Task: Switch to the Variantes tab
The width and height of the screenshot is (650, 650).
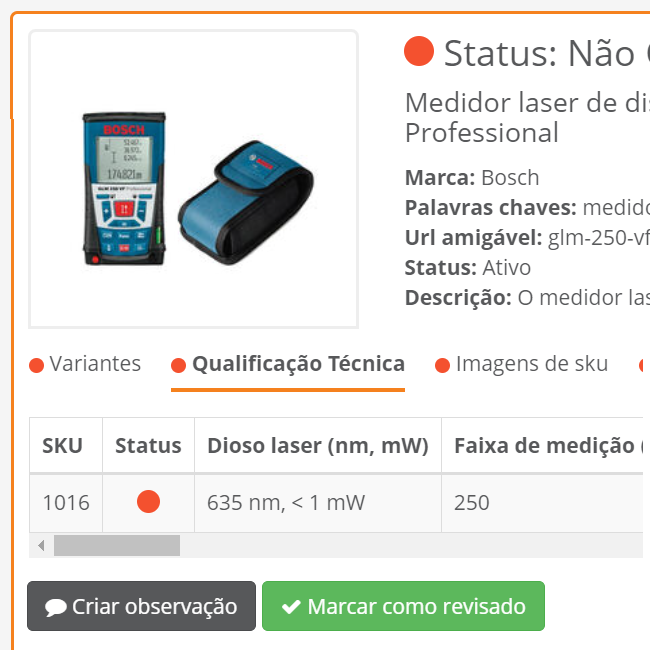Action: pyautogui.click(x=94, y=364)
